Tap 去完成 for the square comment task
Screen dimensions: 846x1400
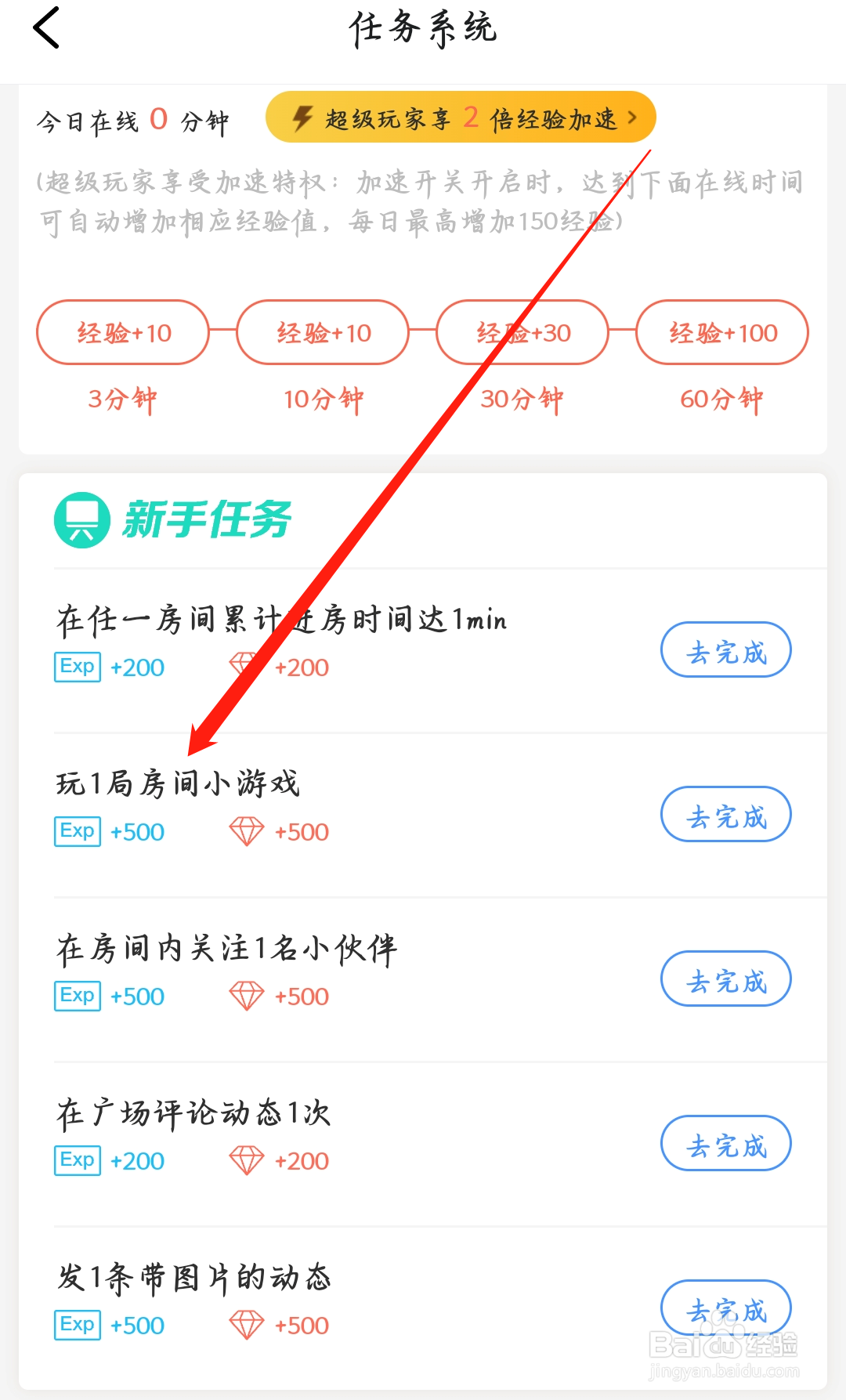[725, 1144]
